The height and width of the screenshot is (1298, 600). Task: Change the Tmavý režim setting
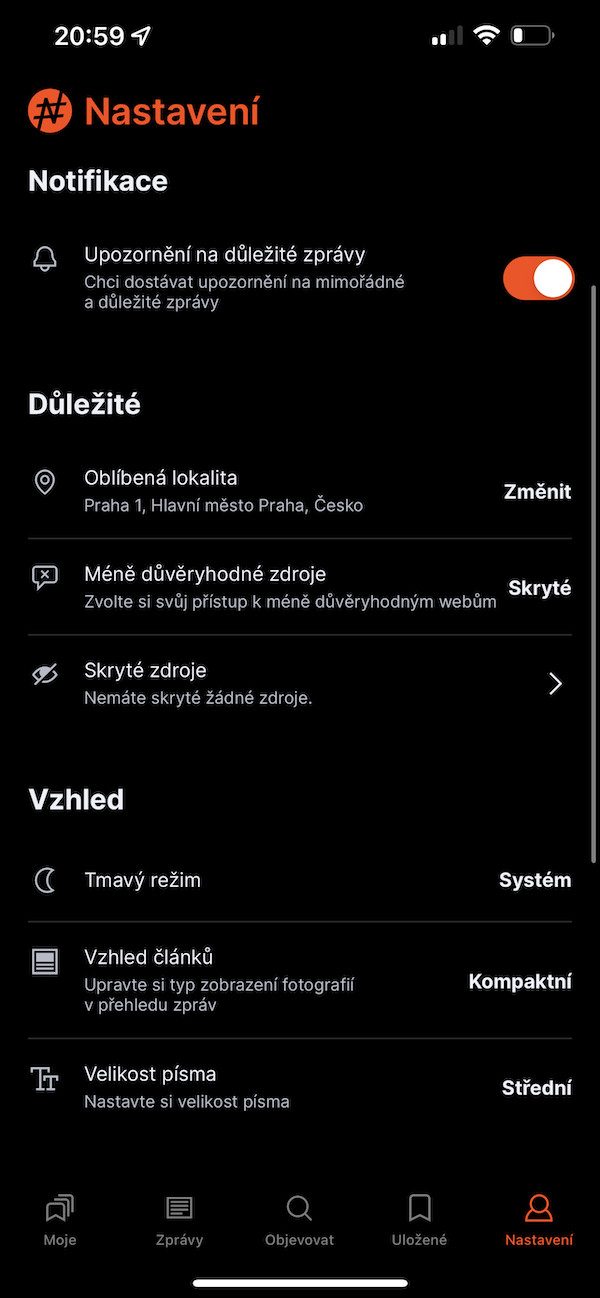tap(300, 880)
